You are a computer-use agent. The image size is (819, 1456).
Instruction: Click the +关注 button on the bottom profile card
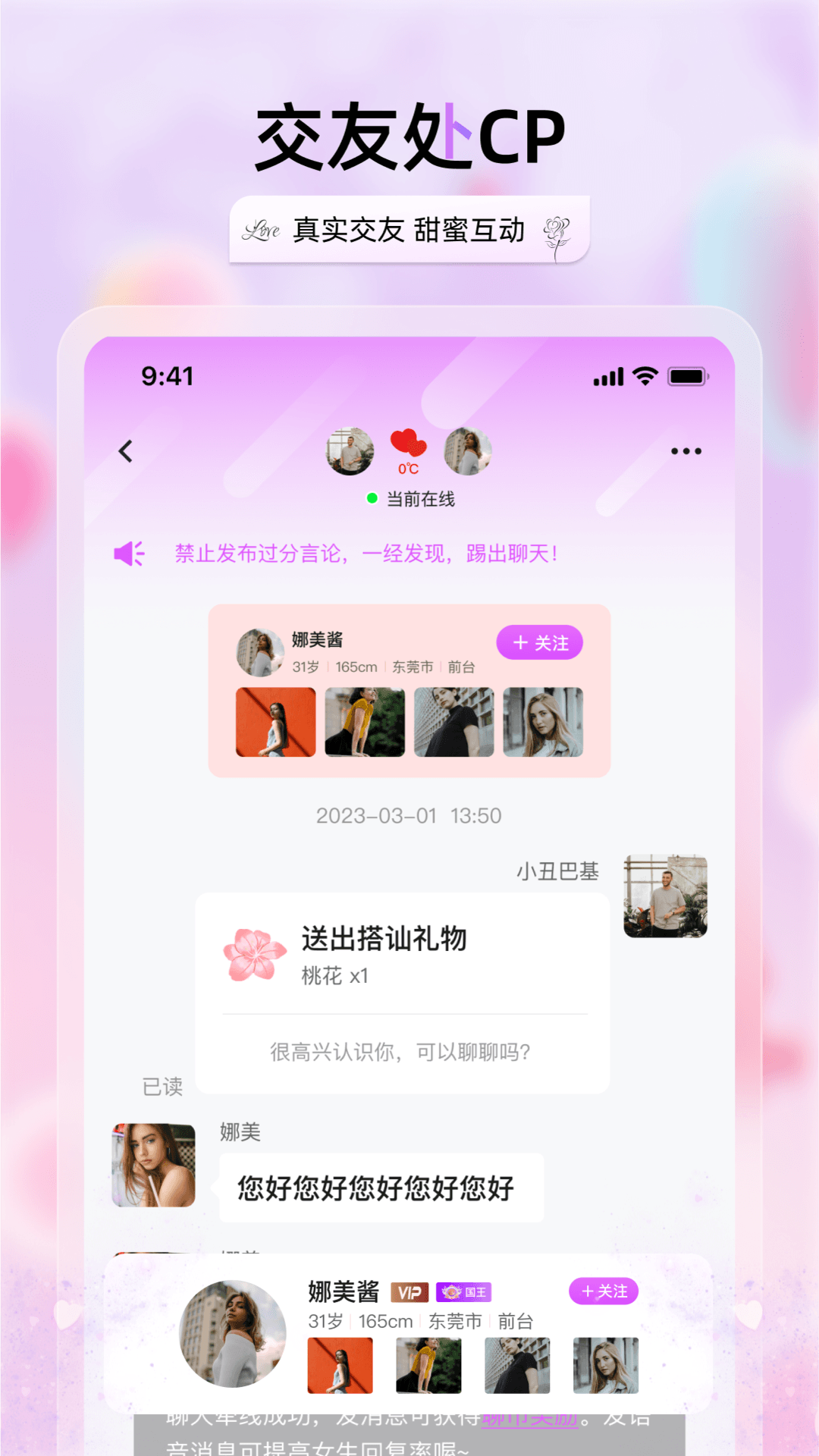point(603,1291)
